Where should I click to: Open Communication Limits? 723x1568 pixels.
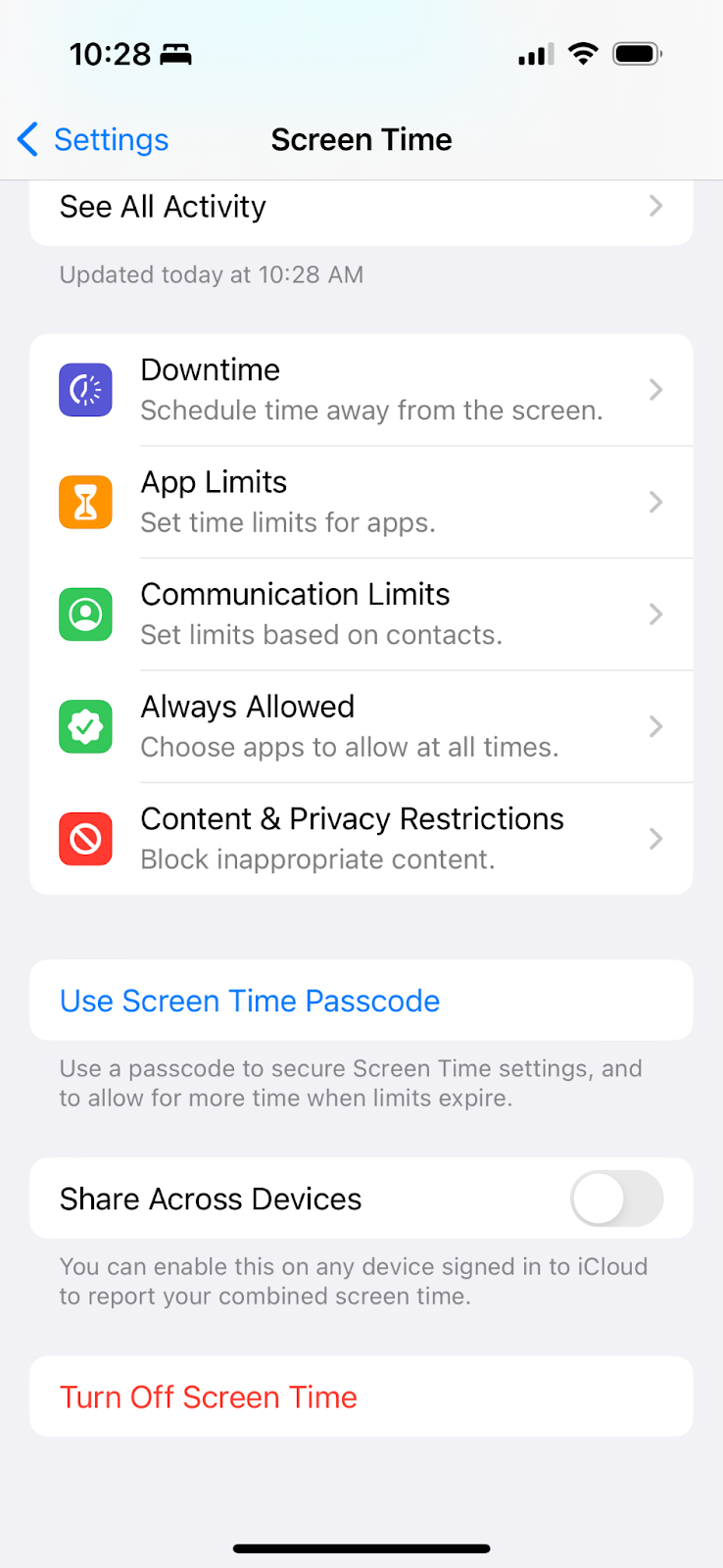click(361, 614)
